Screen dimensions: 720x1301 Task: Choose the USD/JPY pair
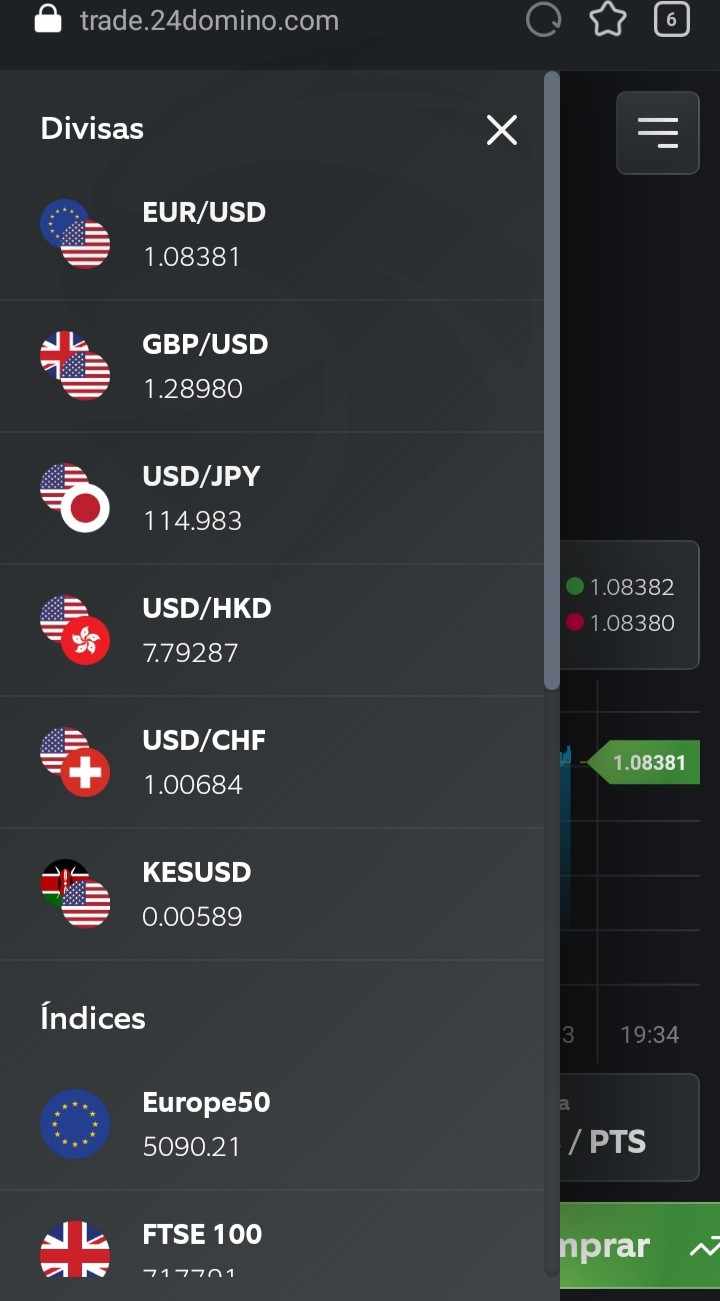coord(272,499)
